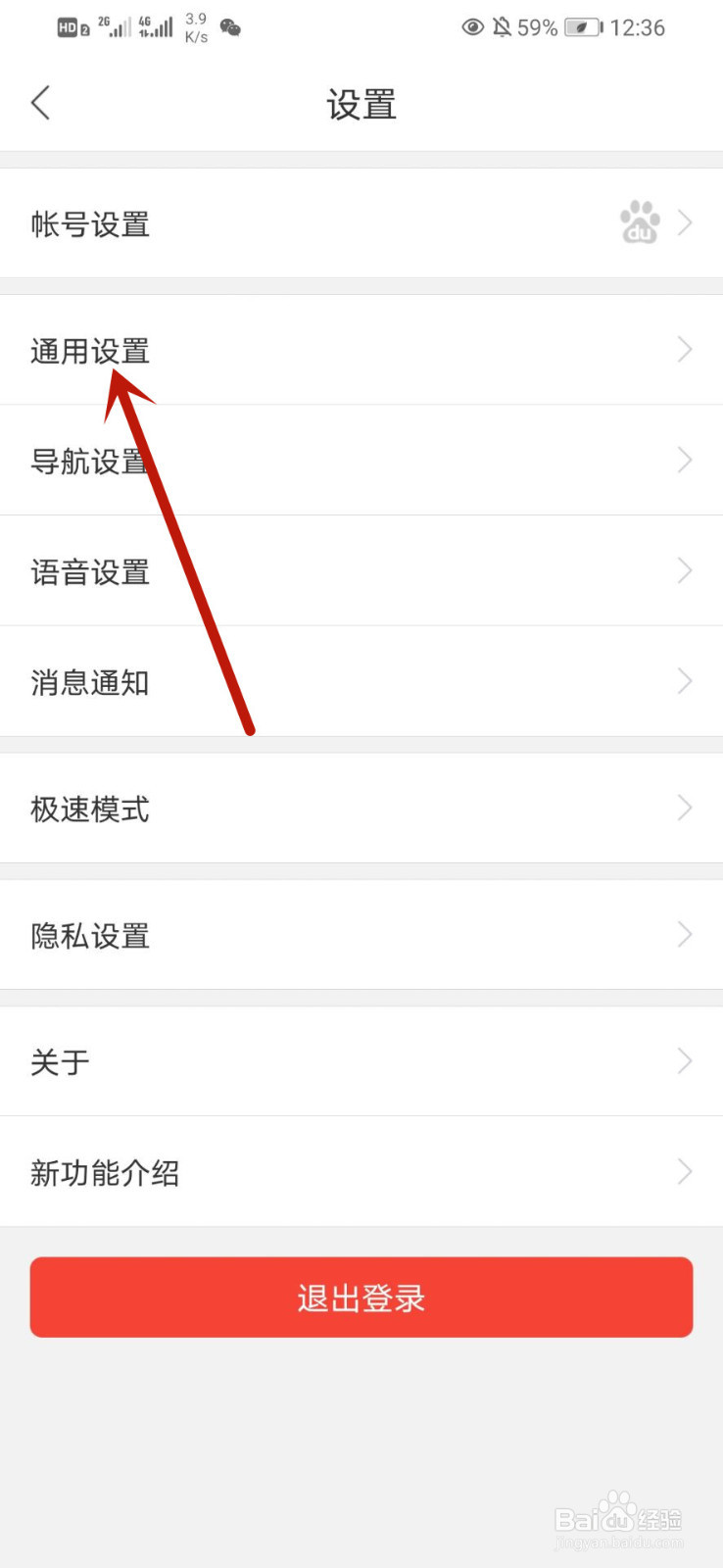Tap the 退出登录 logout button
723x1568 pixels.
coord(361,1298)
